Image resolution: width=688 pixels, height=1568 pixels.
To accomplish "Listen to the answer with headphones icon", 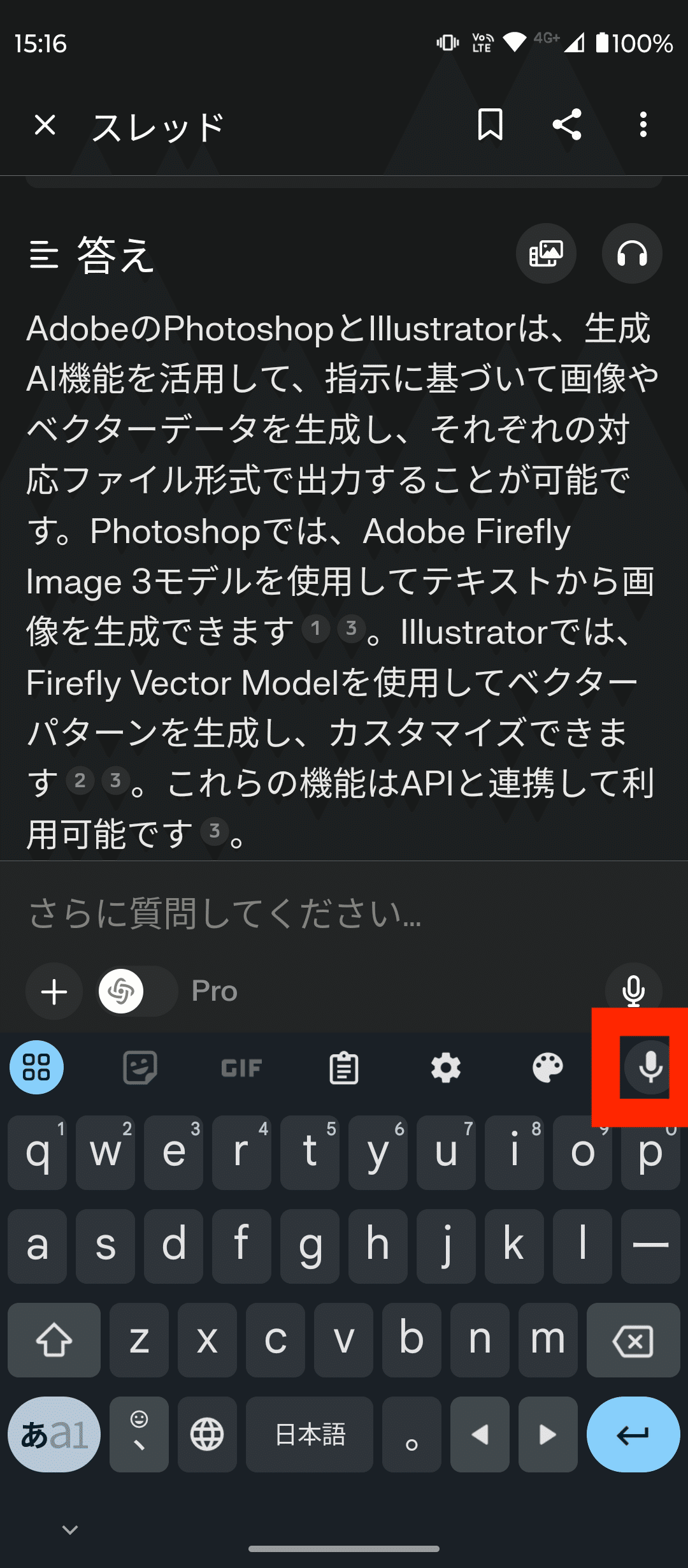I will tap(632, 254).
